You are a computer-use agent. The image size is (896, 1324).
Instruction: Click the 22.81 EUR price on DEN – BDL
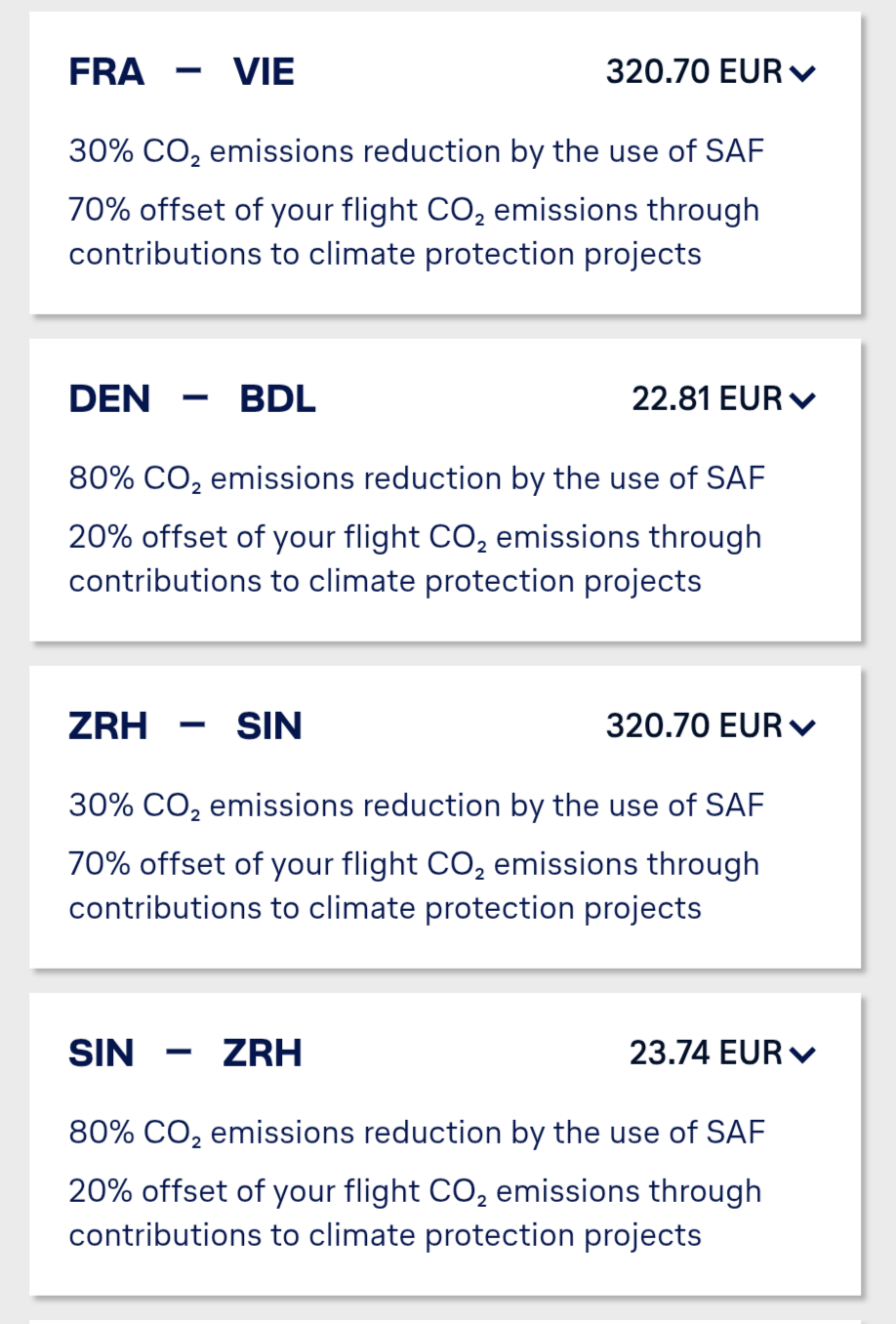click(707, 399)
